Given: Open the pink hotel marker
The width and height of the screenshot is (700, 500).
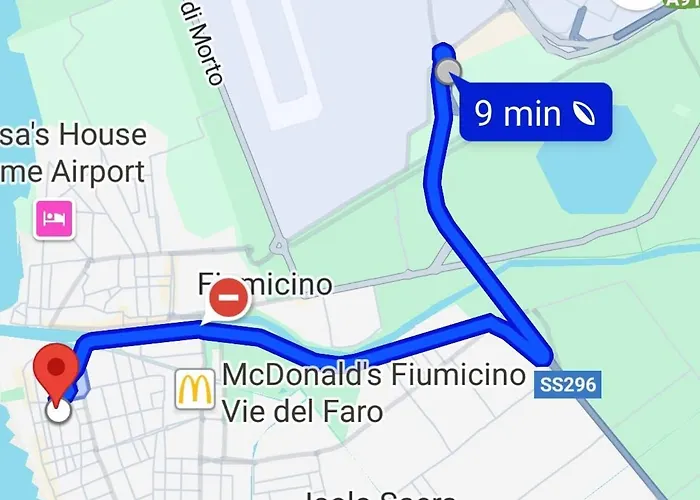Looking at the screenshot, I should [x=53, y=217].
